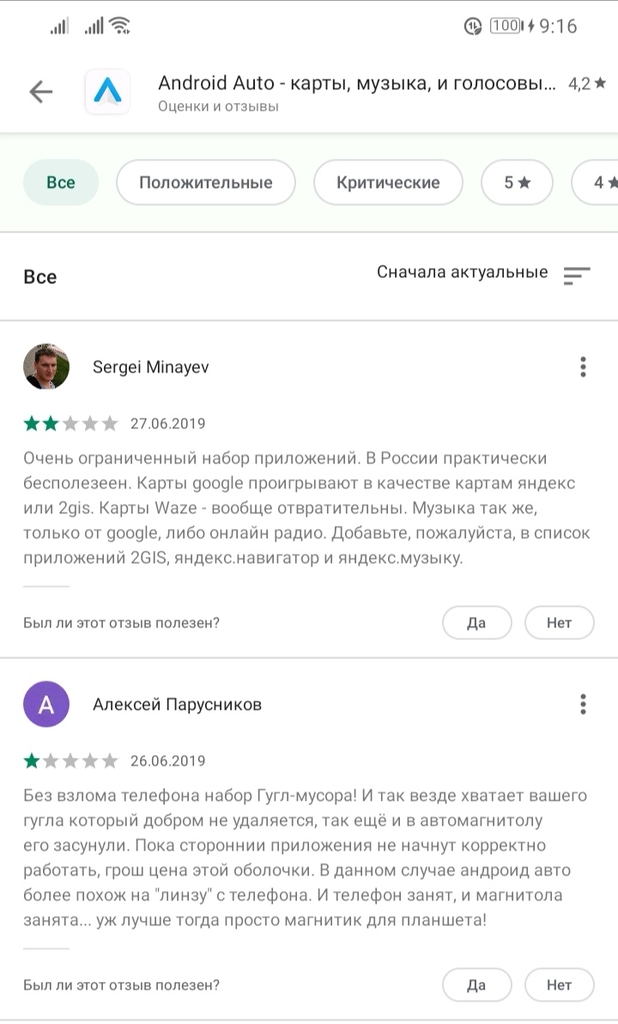The height and width of the screenshot is (1024, 618).
Task: Tap Да under Алексей Парусников's review
Action: [476, 985]
